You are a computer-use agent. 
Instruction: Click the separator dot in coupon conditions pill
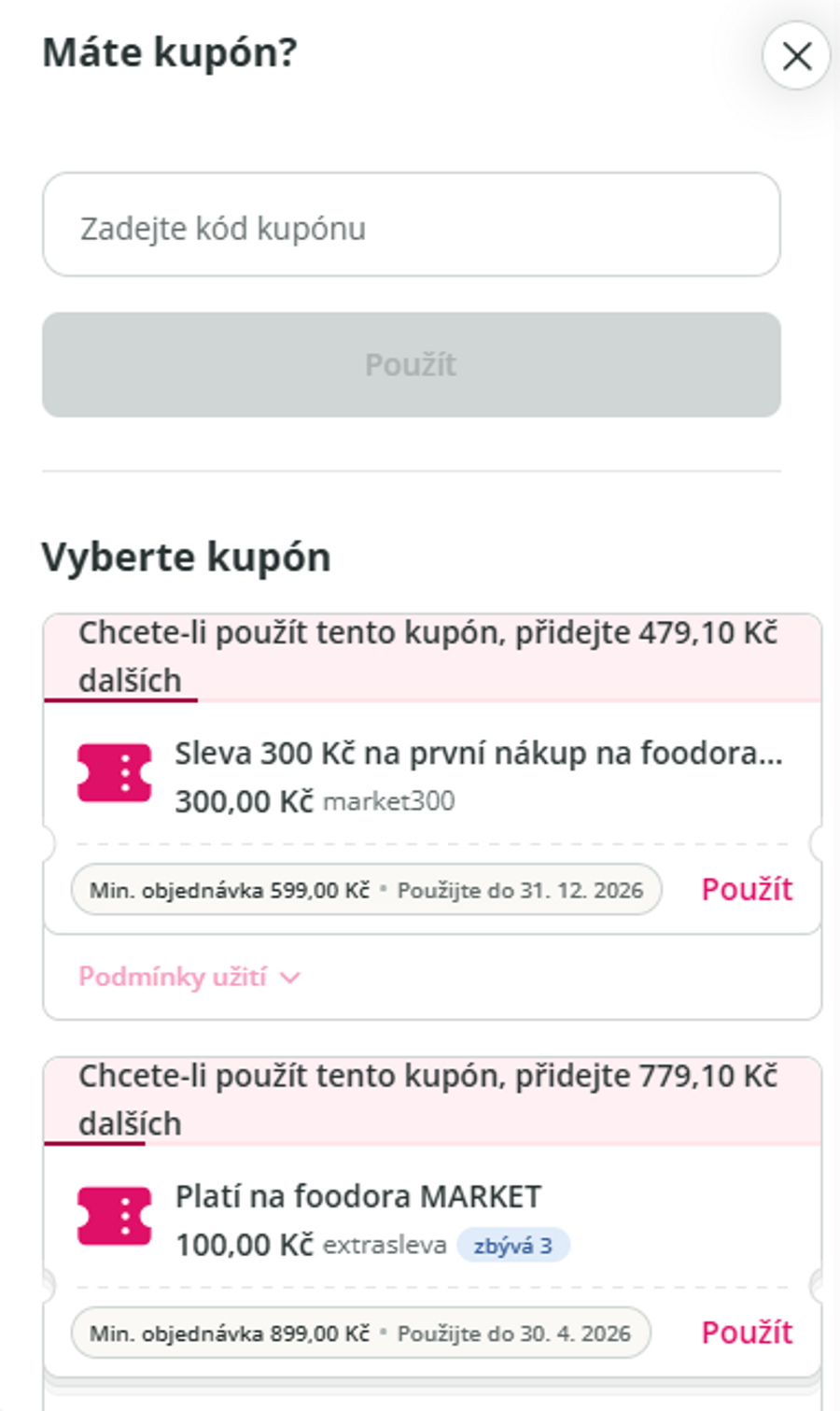click(385, 889)
